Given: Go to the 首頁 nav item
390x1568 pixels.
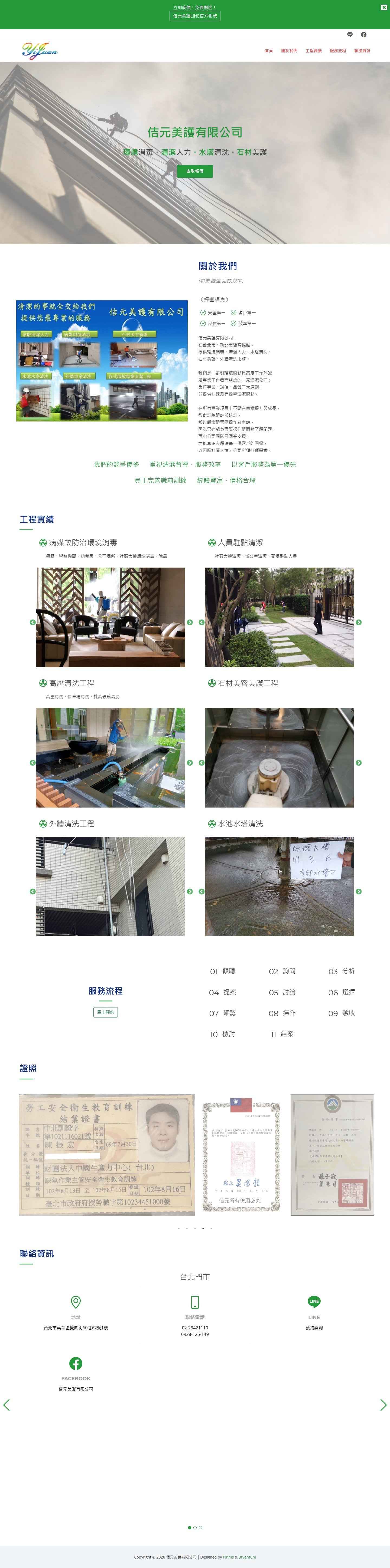Looking at the screenshot, I should tap(269, 51).
